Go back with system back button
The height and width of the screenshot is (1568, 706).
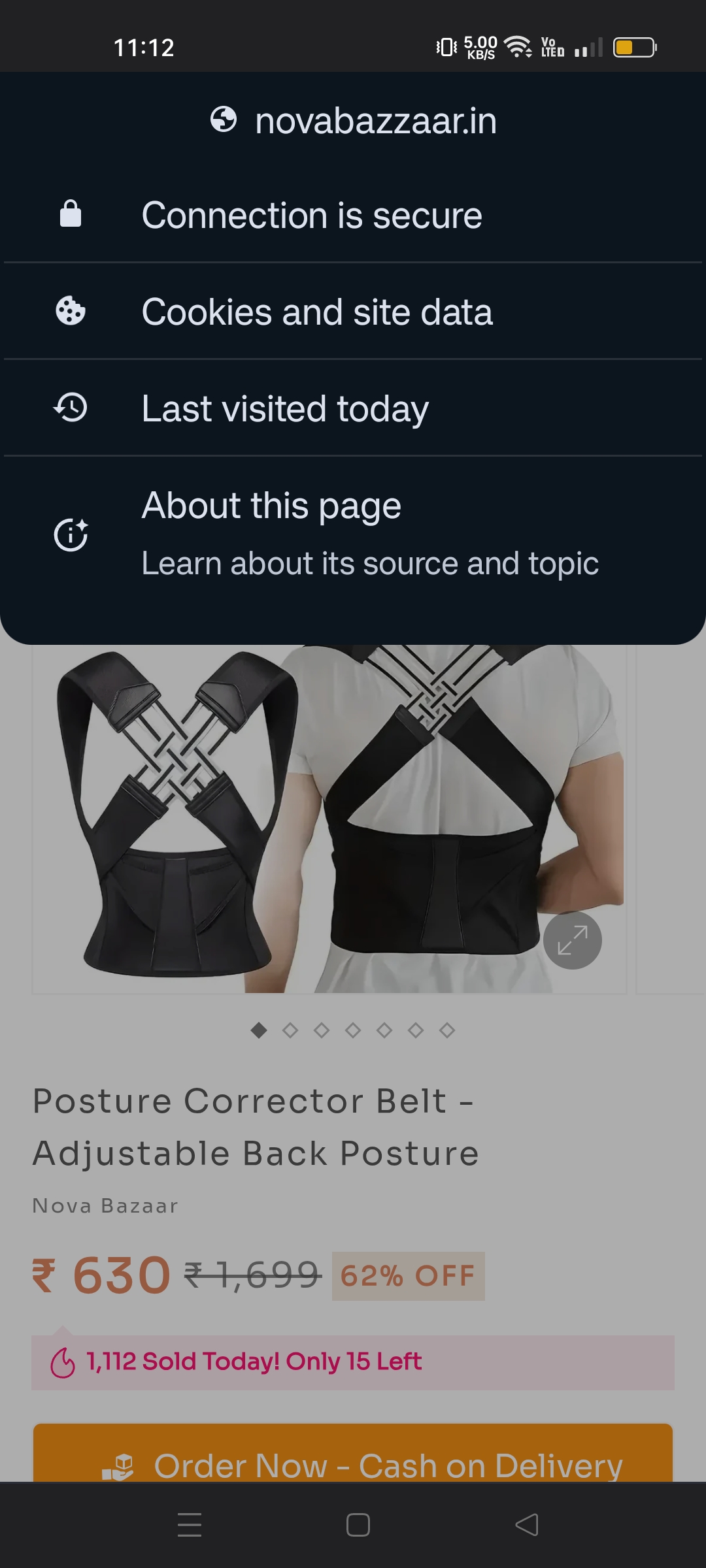pos(527,1525)
